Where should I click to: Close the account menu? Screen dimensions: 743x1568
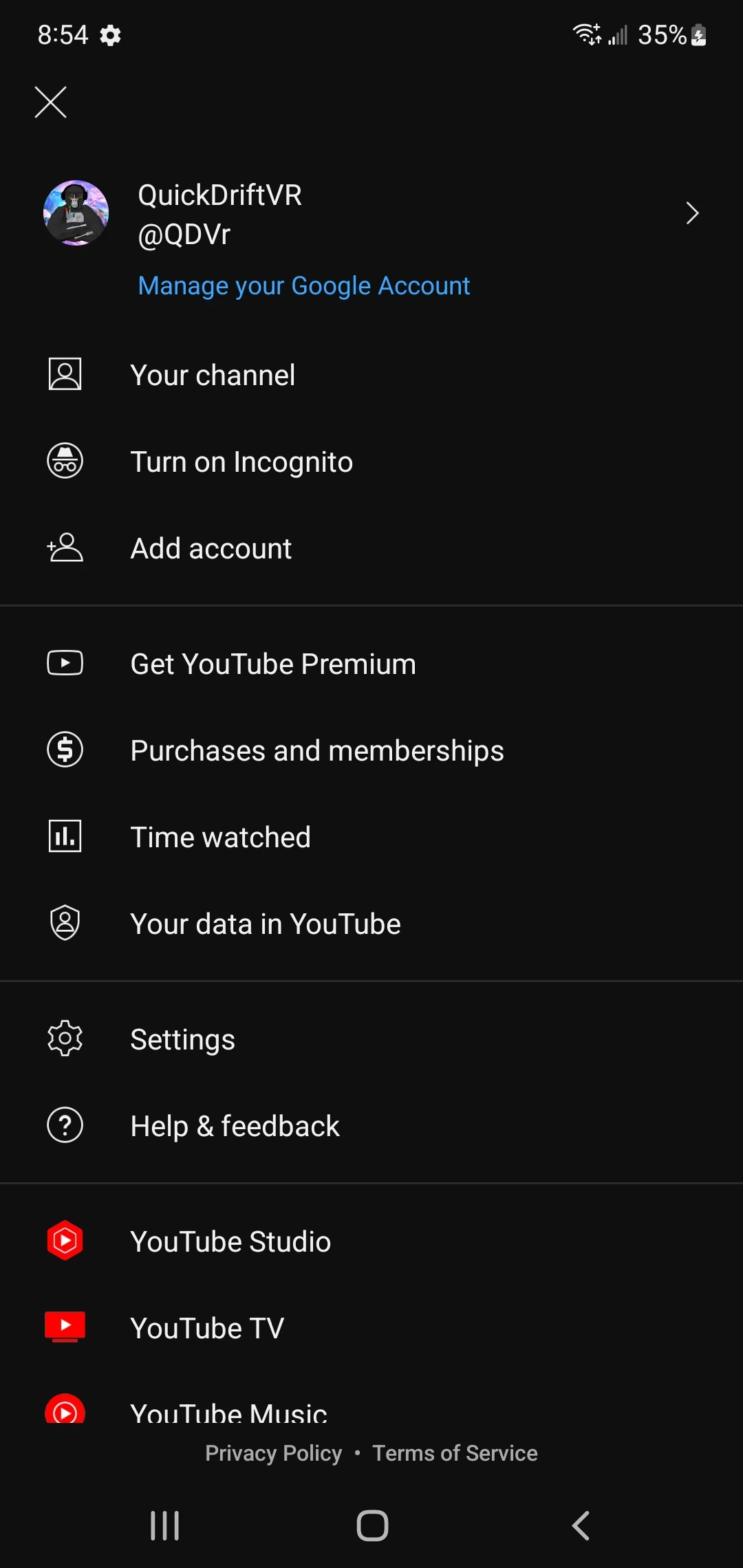[51, 102]
